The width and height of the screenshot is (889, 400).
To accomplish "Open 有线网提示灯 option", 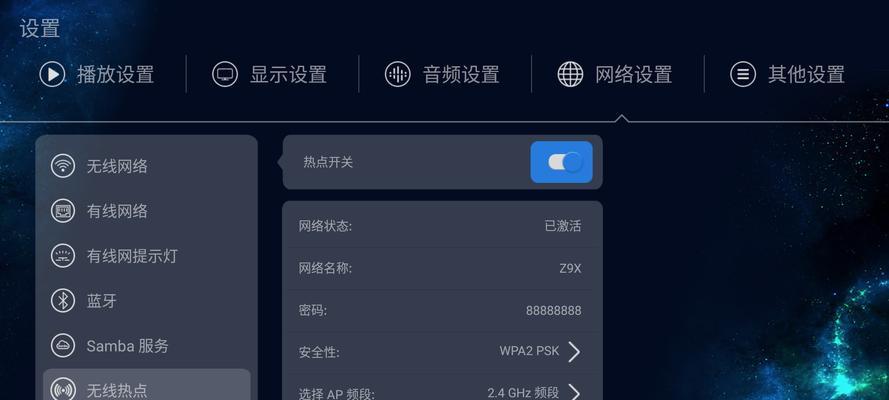I will pyautogui.click(x=146, y=256).
